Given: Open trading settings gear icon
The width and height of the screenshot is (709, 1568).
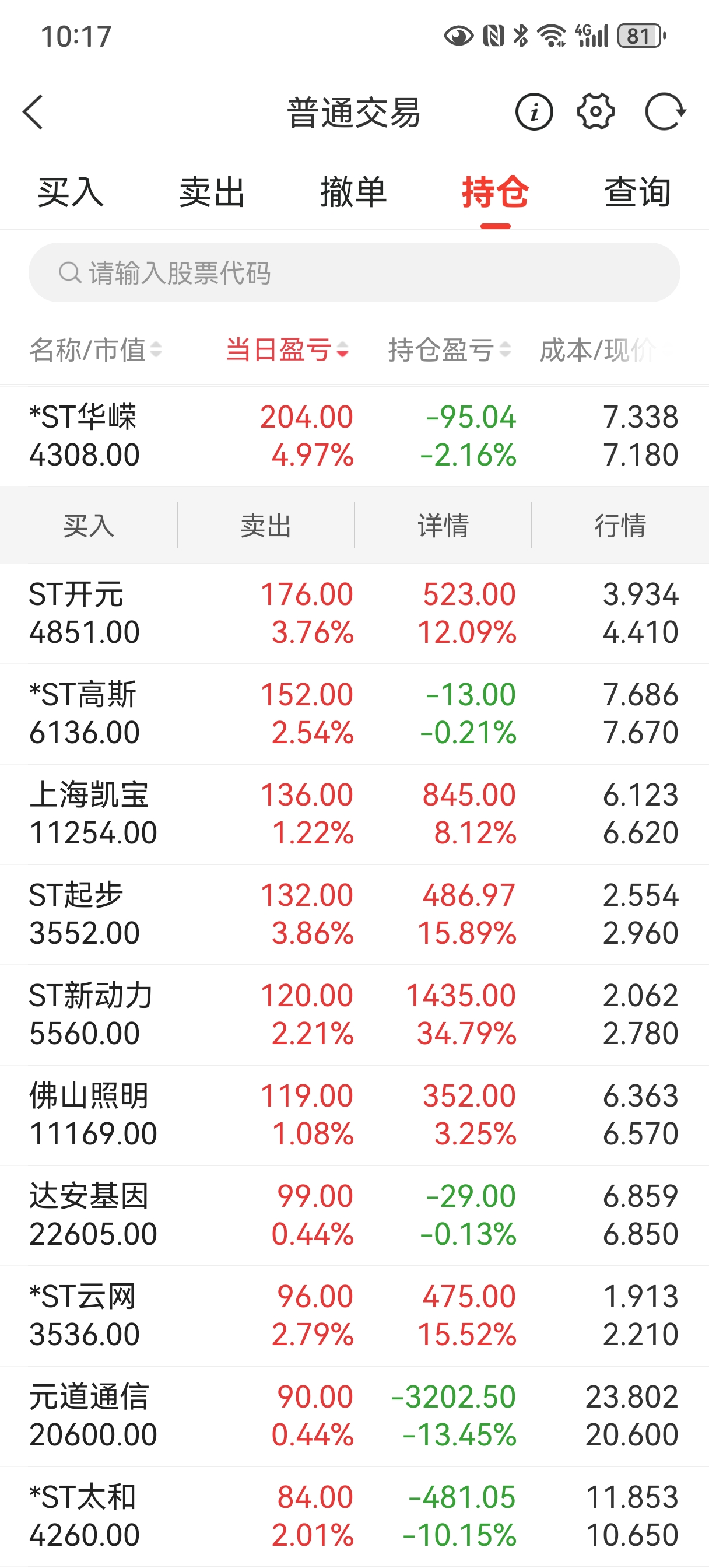Looking at the screenshot, I should (x=595, y=112).
